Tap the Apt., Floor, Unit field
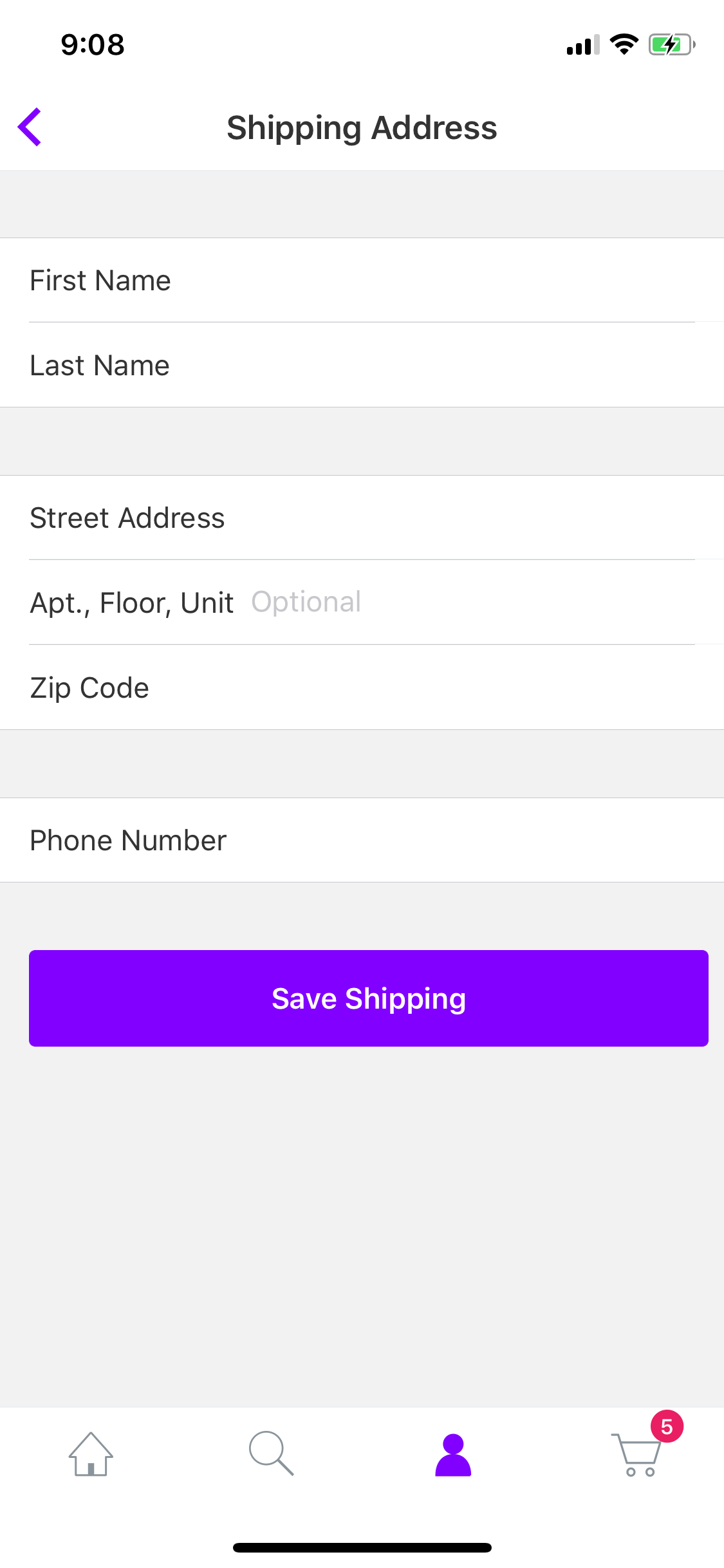The width and height of the screenshot is (724, 1568). tap(362, 602)
